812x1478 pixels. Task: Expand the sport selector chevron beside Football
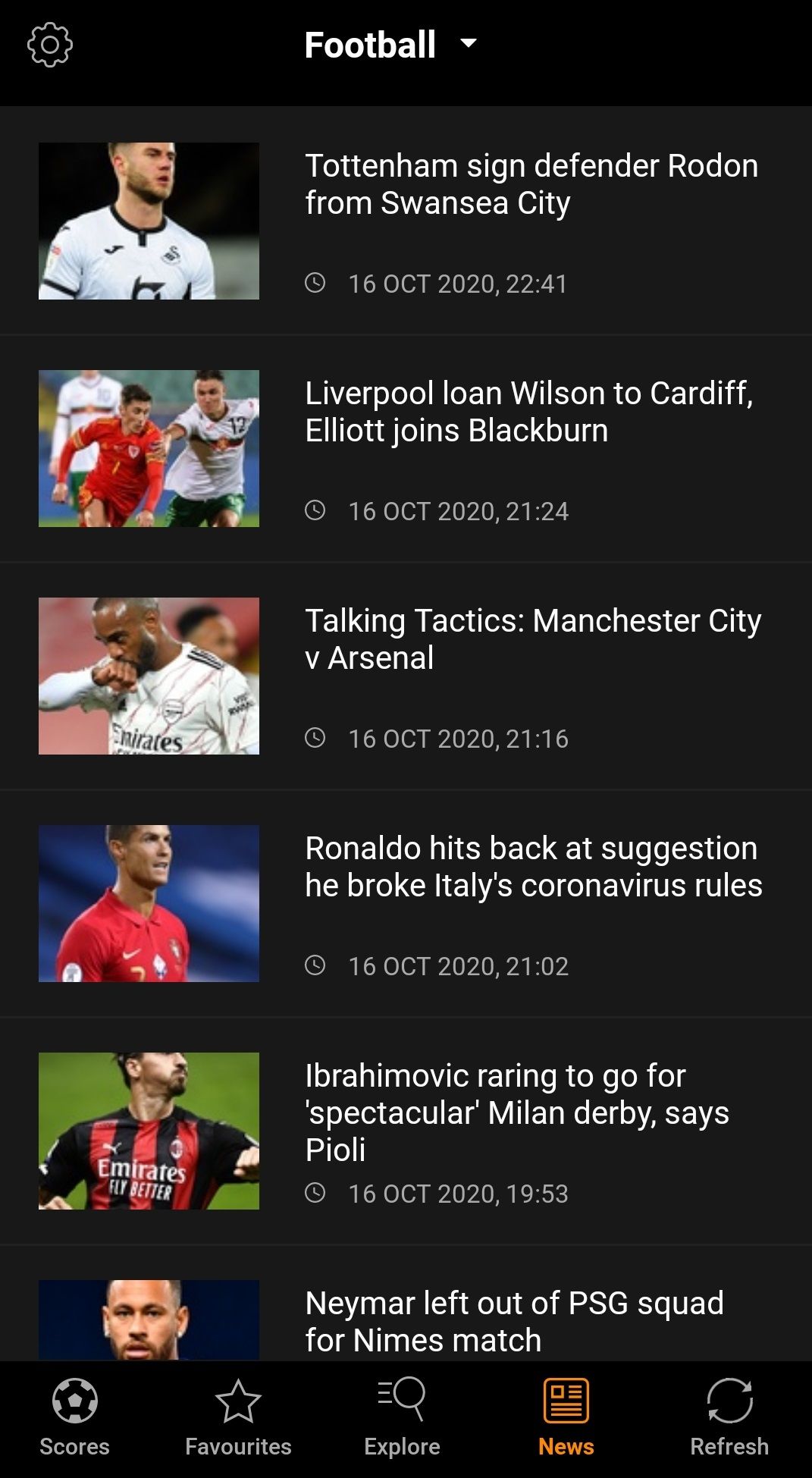pyautogui.click(x=468, y=43)
